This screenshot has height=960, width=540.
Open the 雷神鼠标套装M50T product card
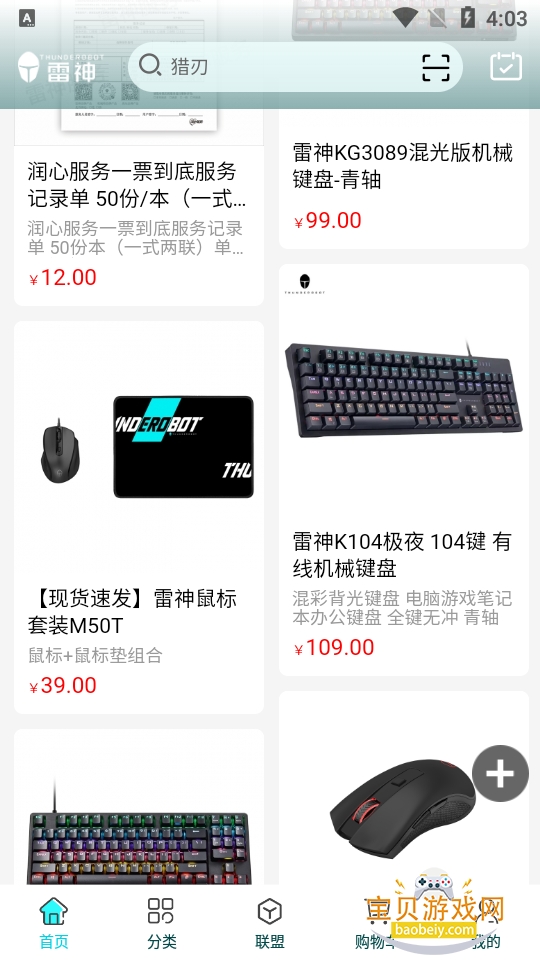[x=139, y=517]
